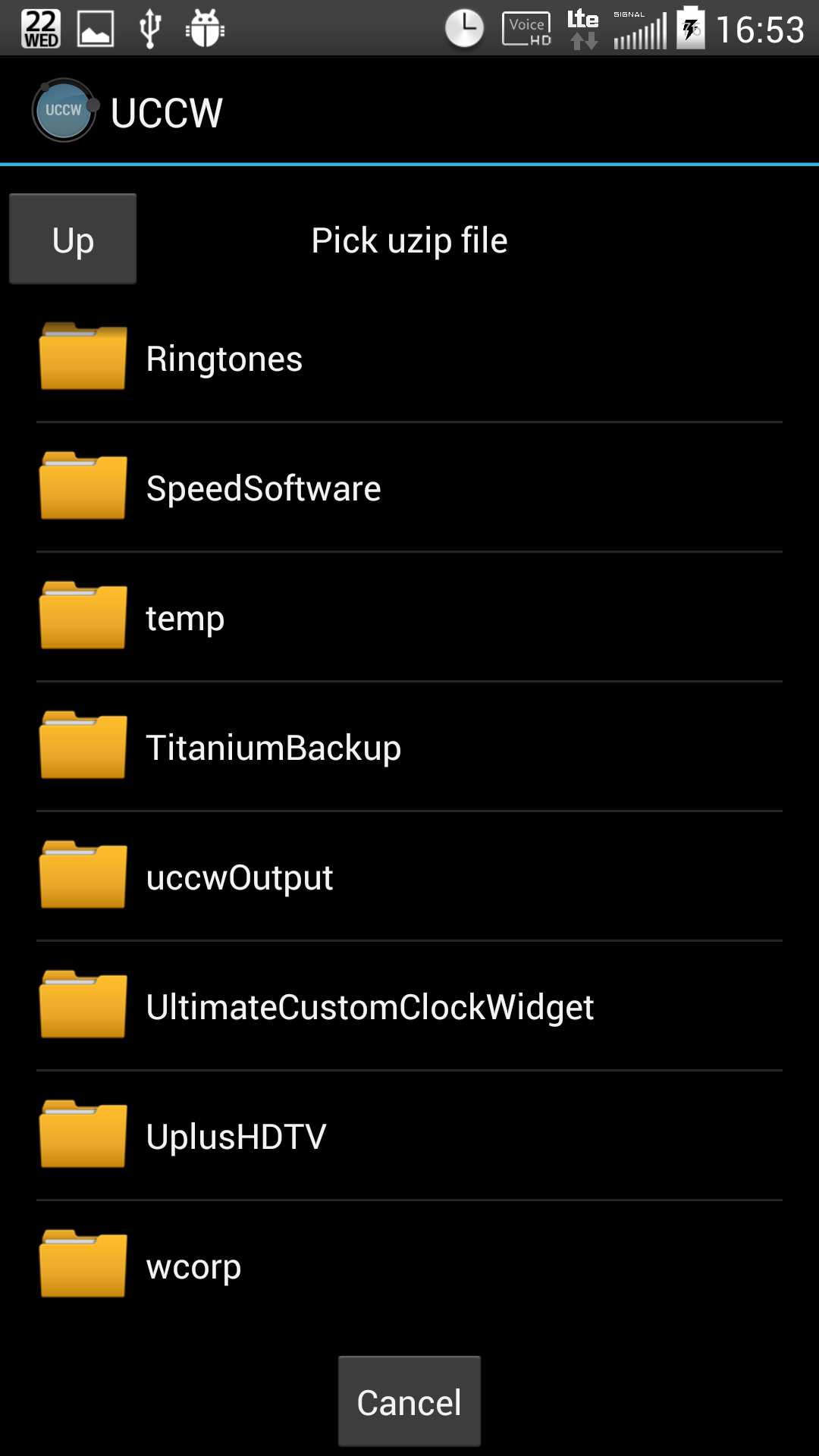Go up one directory level

[73, 240]
